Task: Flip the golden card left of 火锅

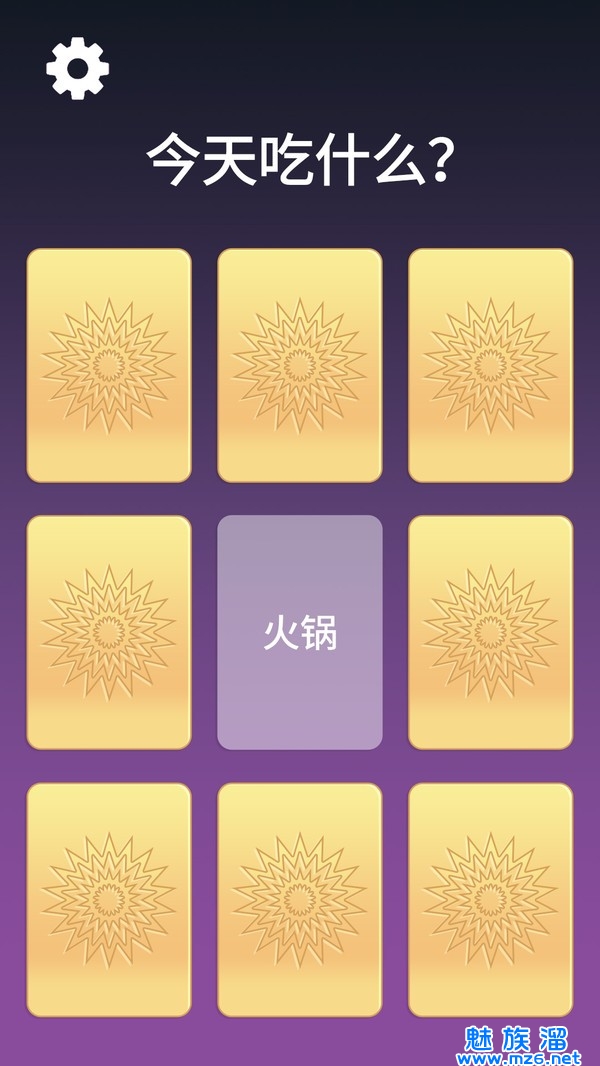Action: (x=109, y=632)
